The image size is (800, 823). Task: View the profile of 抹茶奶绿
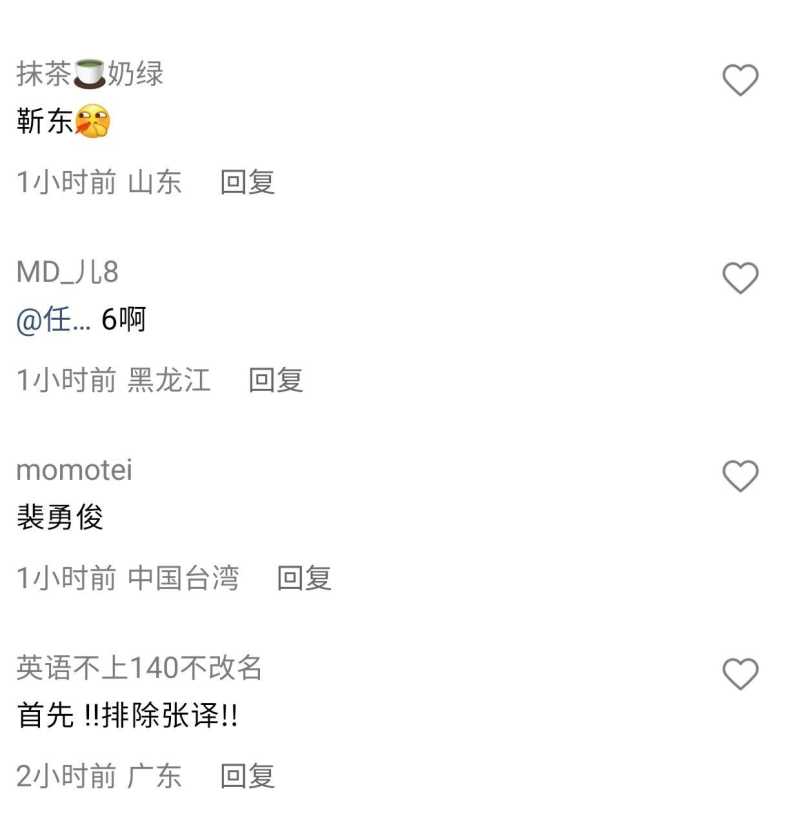click(90, 74)
